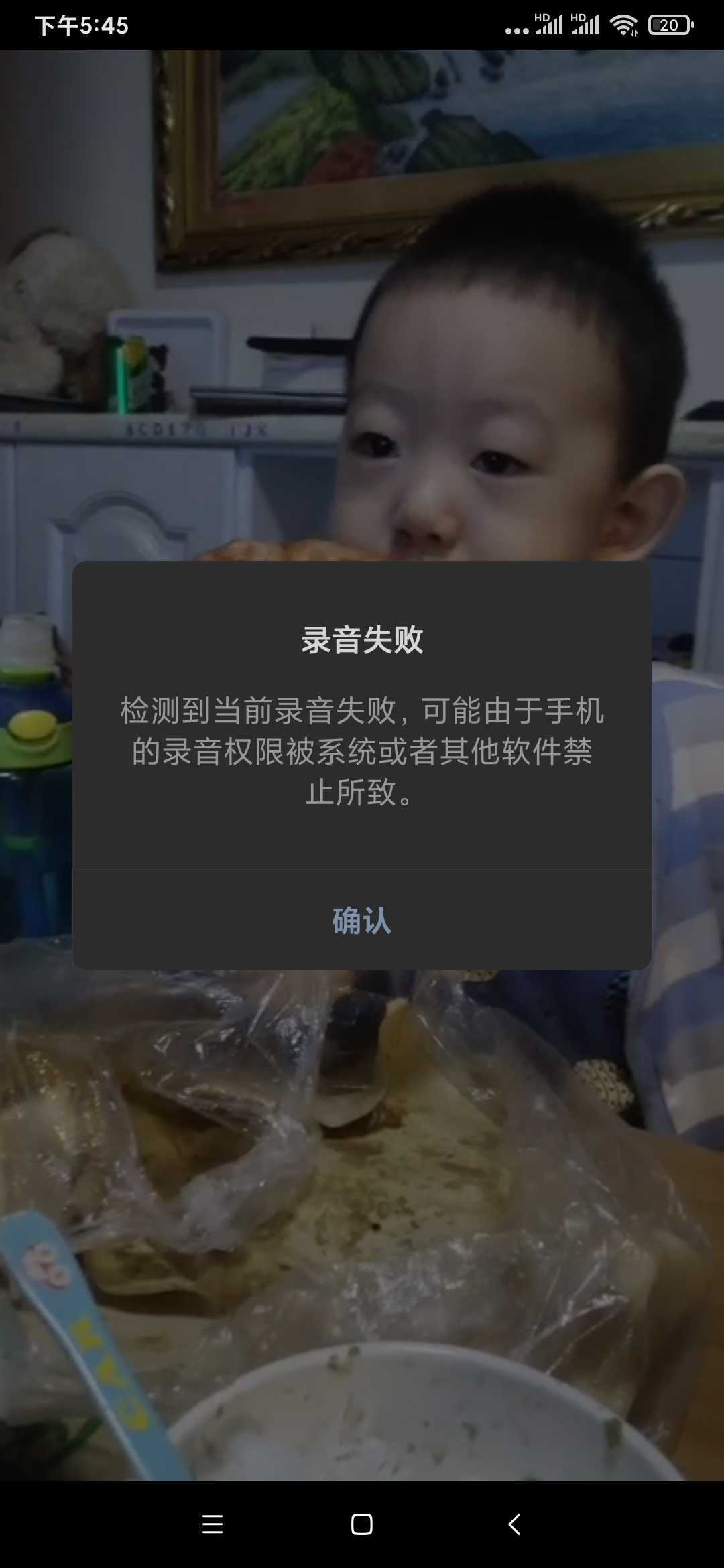Confirm the 录音失败 dialog with 确认

coord(362,920)
